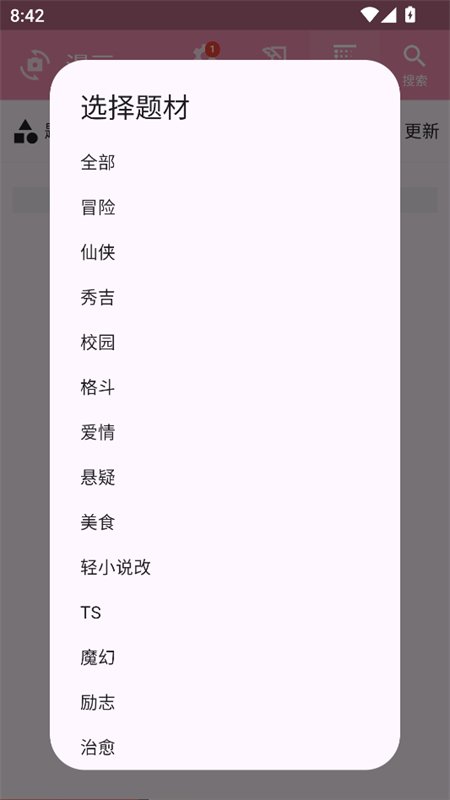Viewport: 450px width, 800px height.
Task: Choose the TS option
Action: click(224, 612)
